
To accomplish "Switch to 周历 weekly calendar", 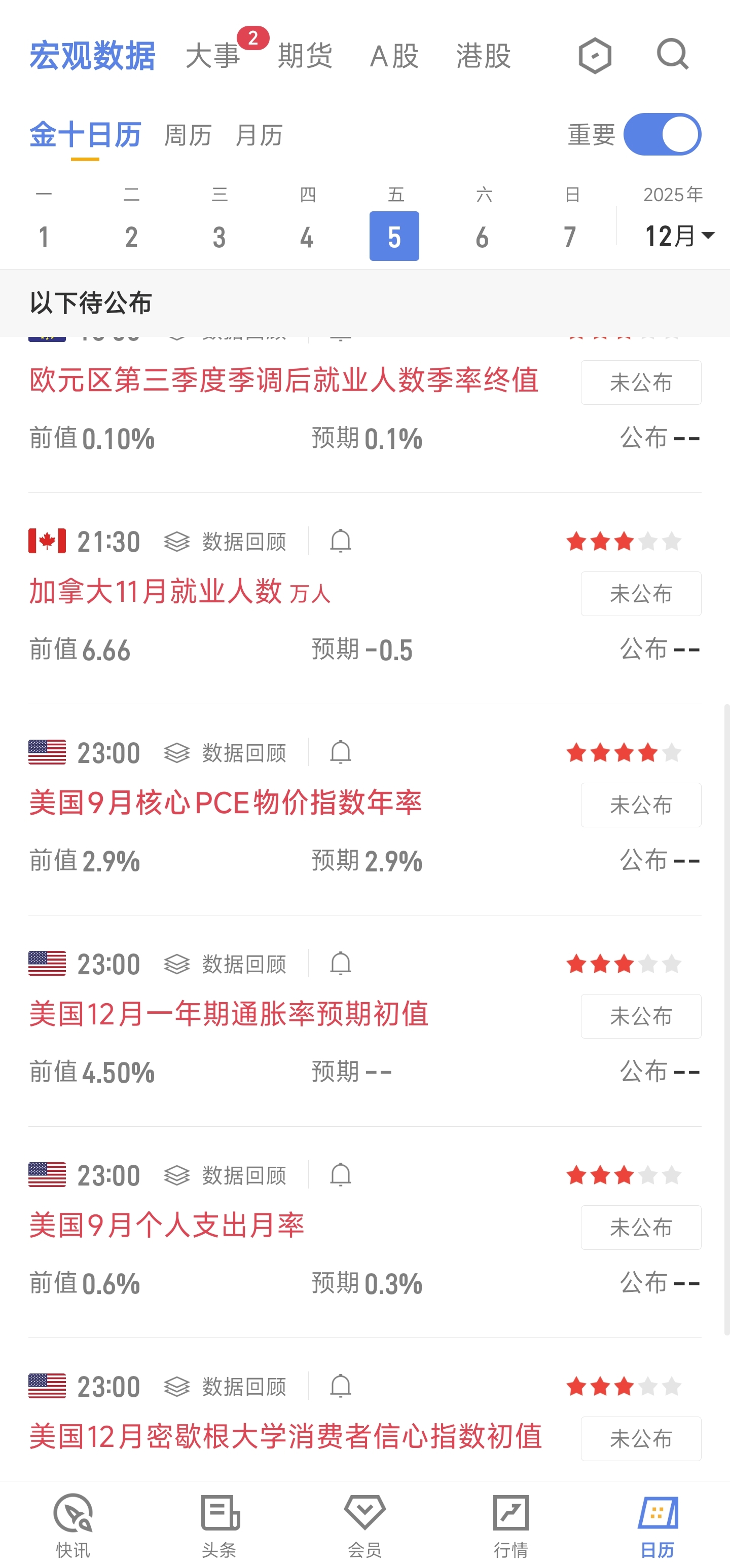I will [188, 135].
